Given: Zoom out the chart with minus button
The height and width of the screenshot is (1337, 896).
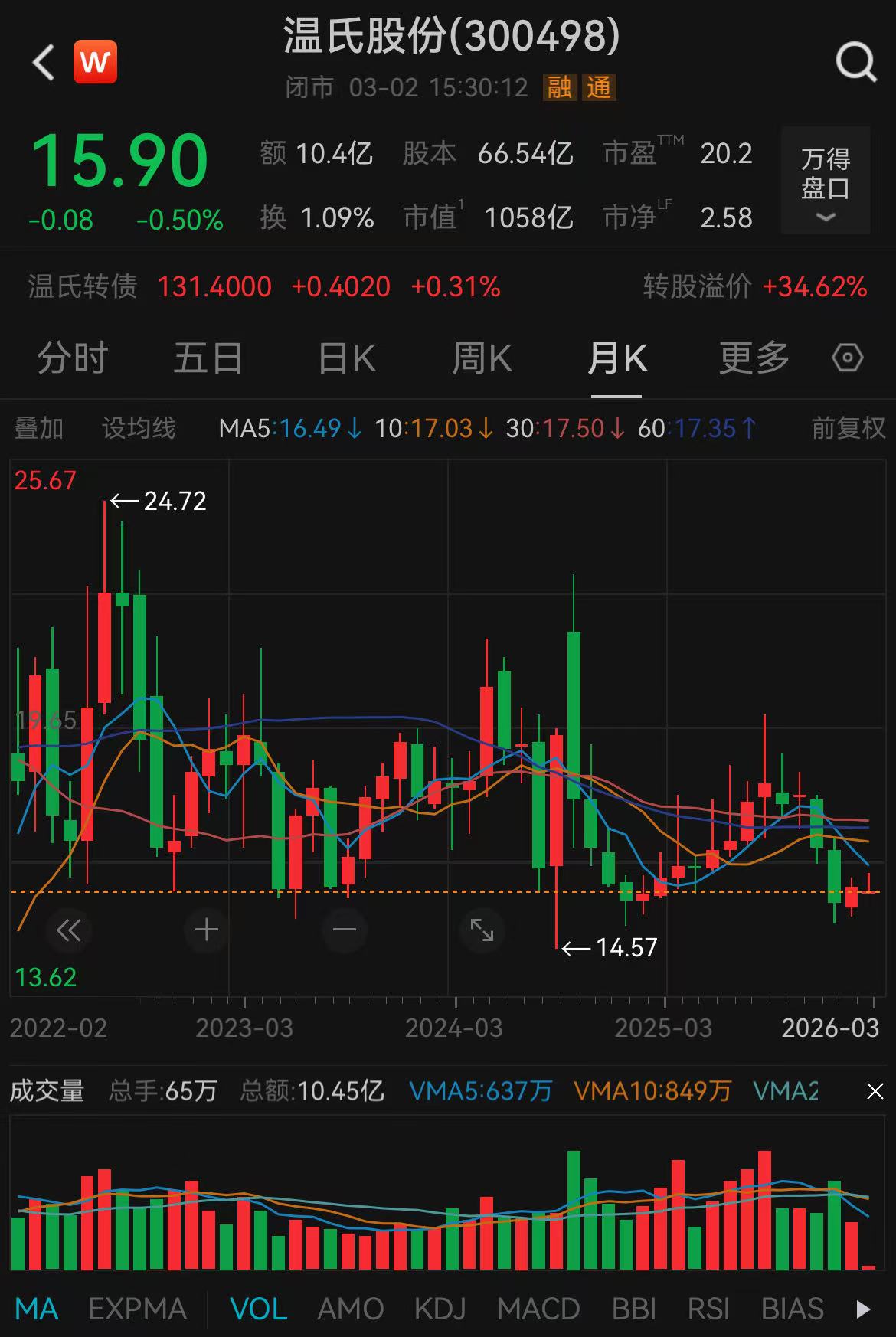Looking at the screenshot, I should [x=345, y=930].
